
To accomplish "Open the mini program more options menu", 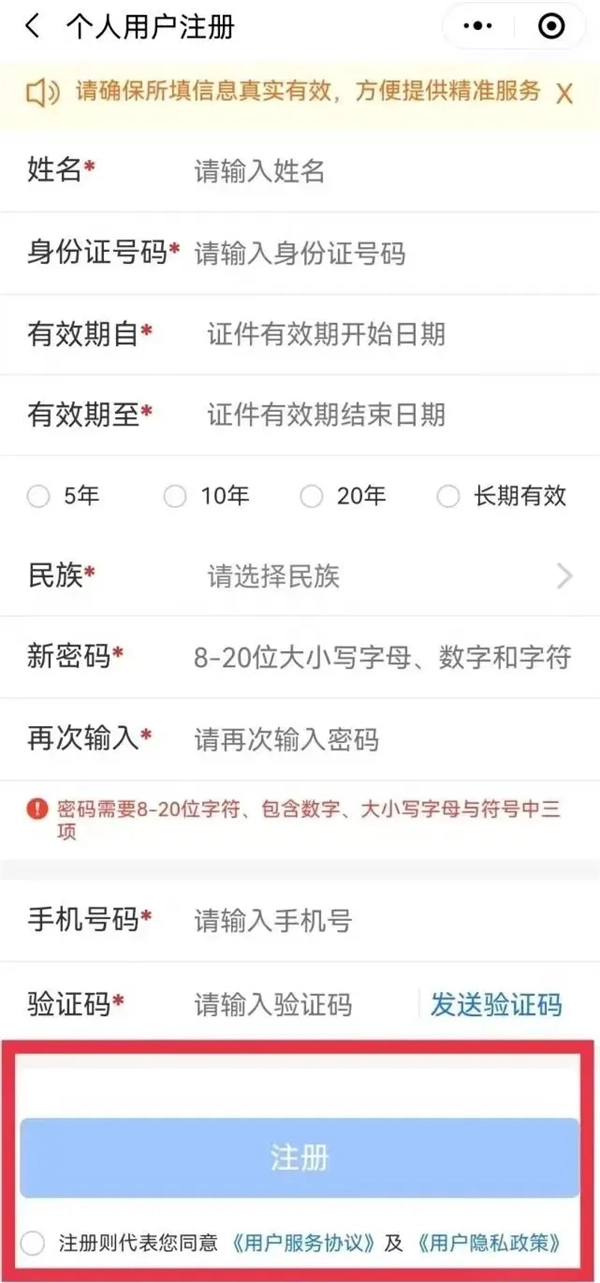I will coord(482,27).
